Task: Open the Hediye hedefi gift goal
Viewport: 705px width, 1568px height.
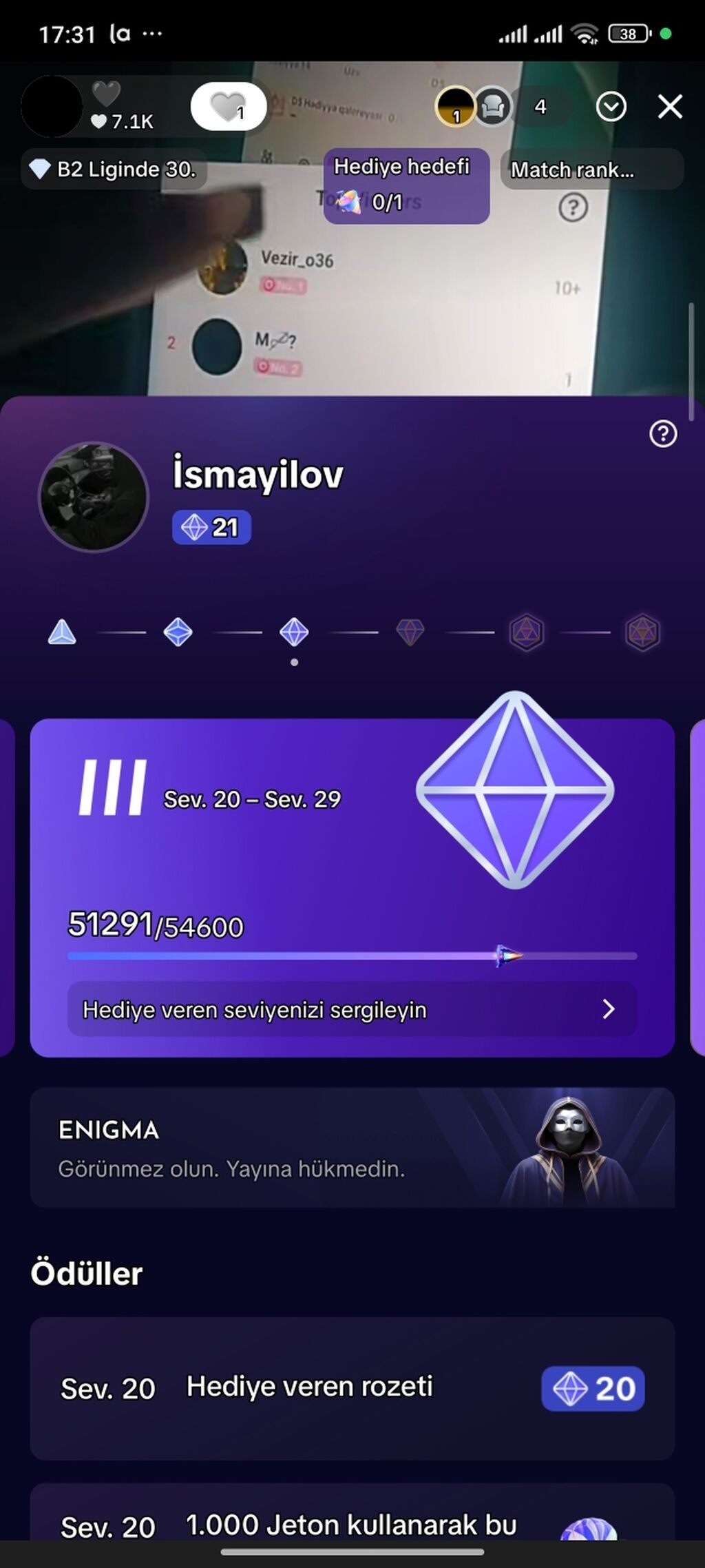Action: (406, 185)
